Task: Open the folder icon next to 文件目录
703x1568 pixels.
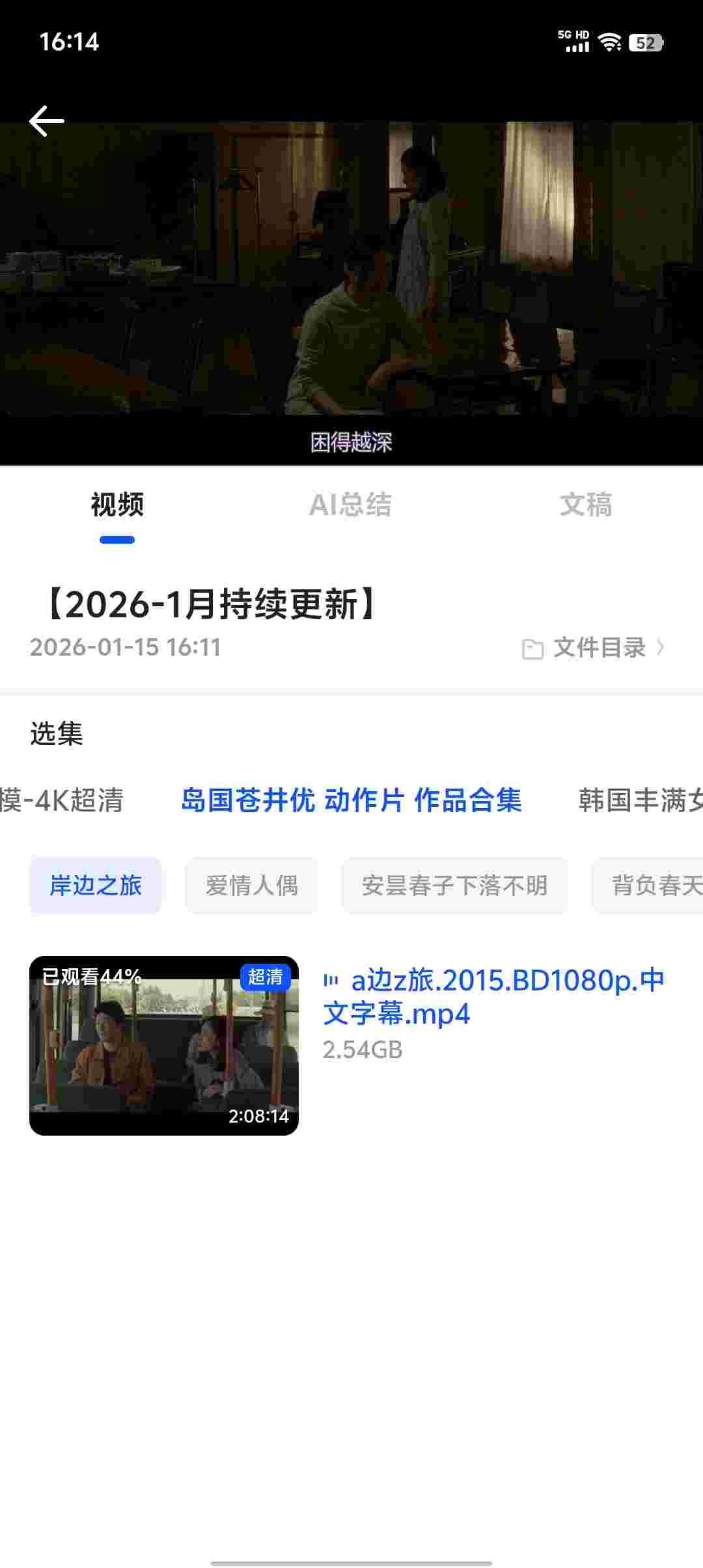Action: click(x=531, y=647)
